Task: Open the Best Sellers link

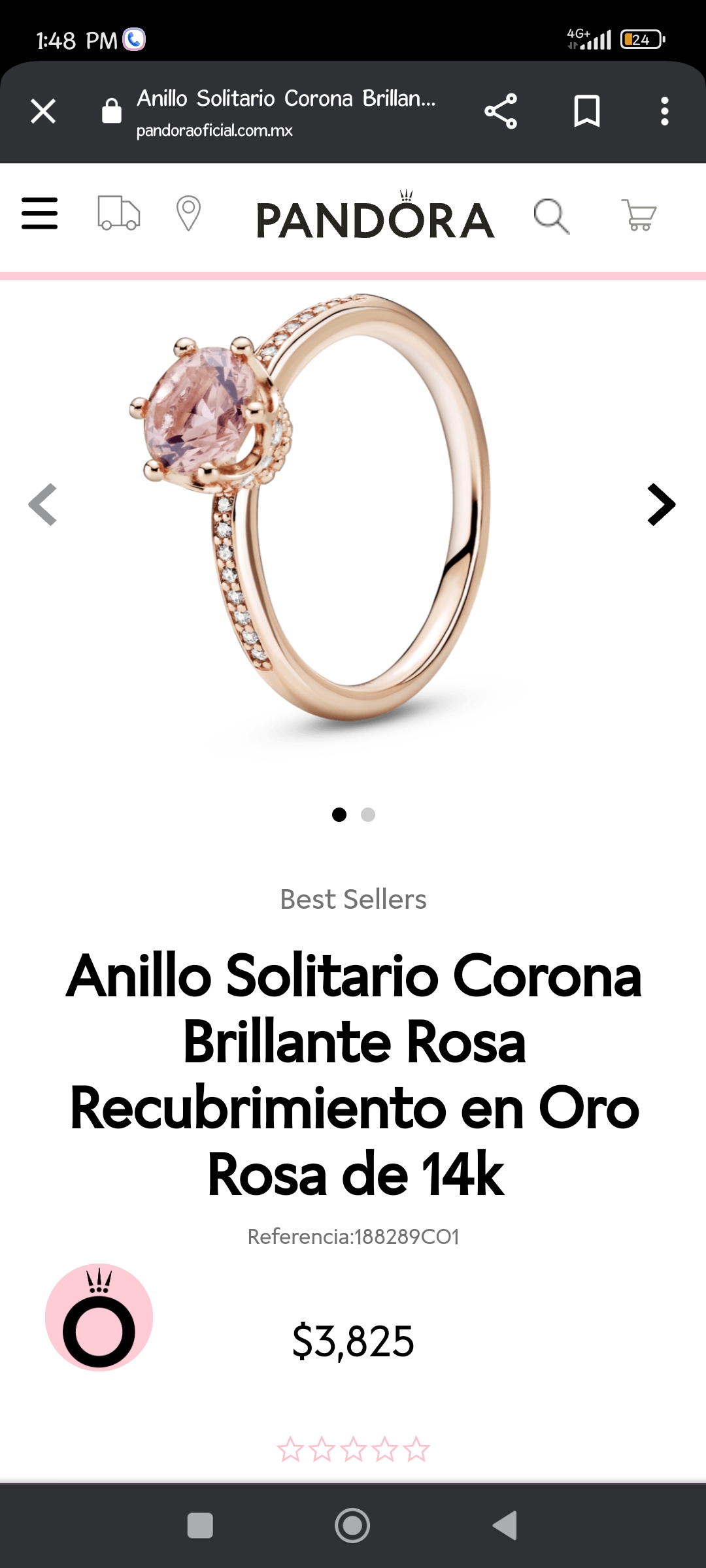Action: 353,900
